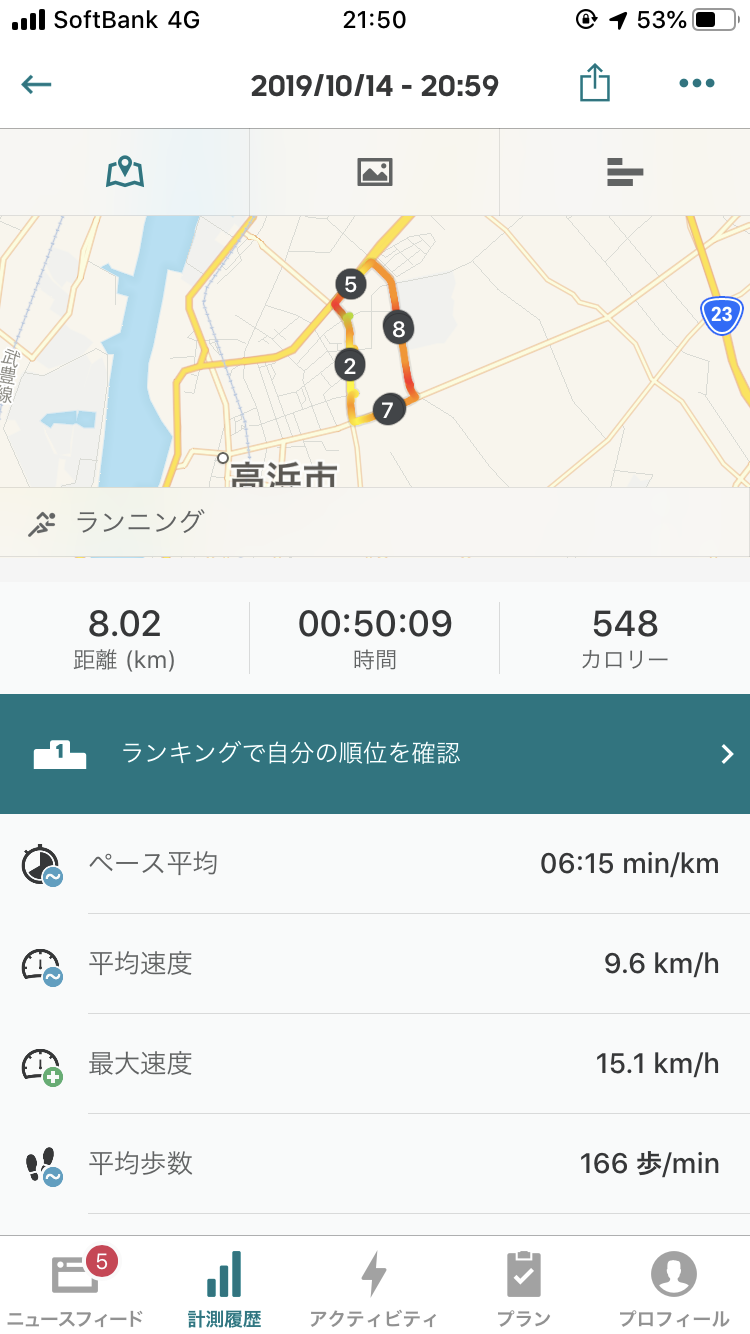Go back with the top-left arrow
Image resolution: width=750 pixels, height=1334 pixels.
(x=37, y=84)
